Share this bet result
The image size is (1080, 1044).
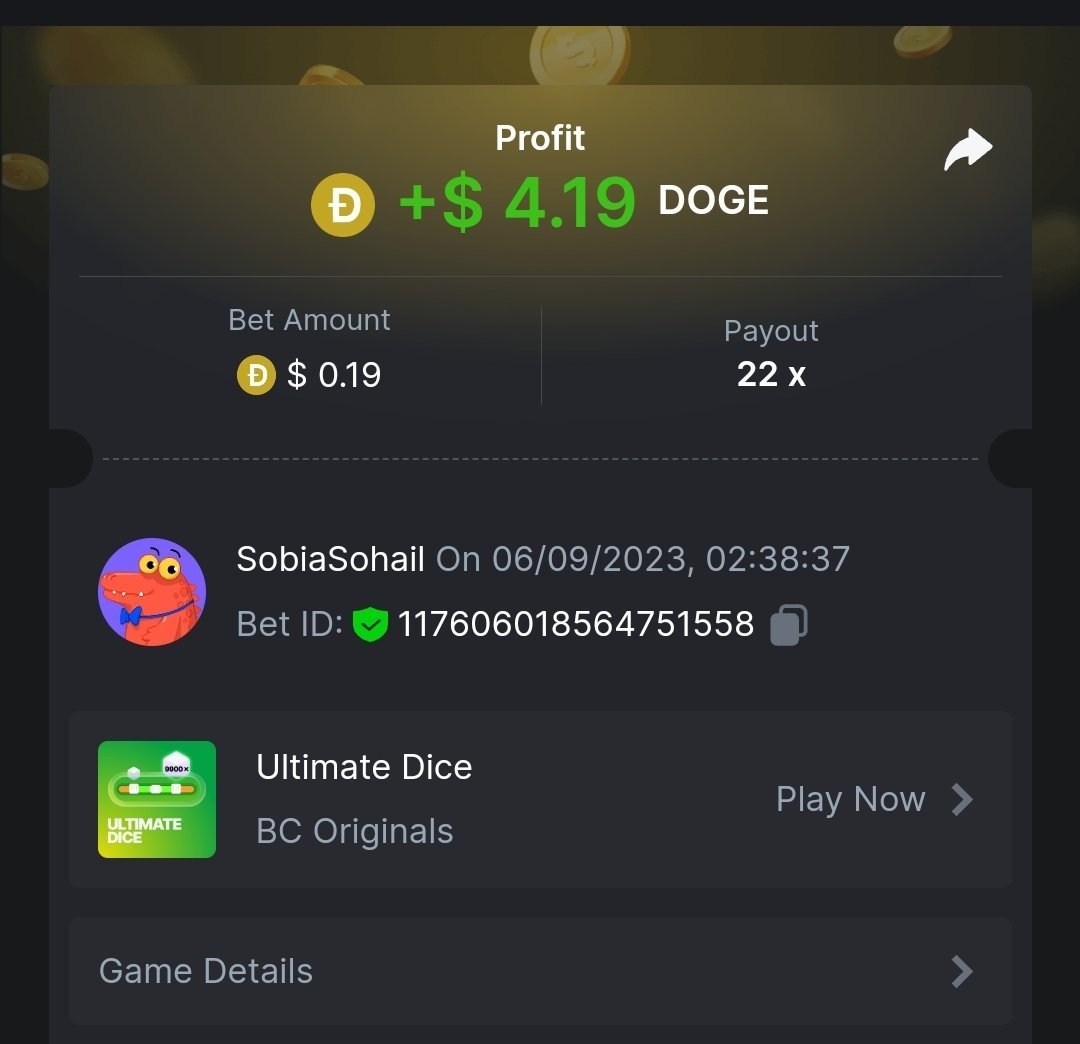(x=968, y=151)
